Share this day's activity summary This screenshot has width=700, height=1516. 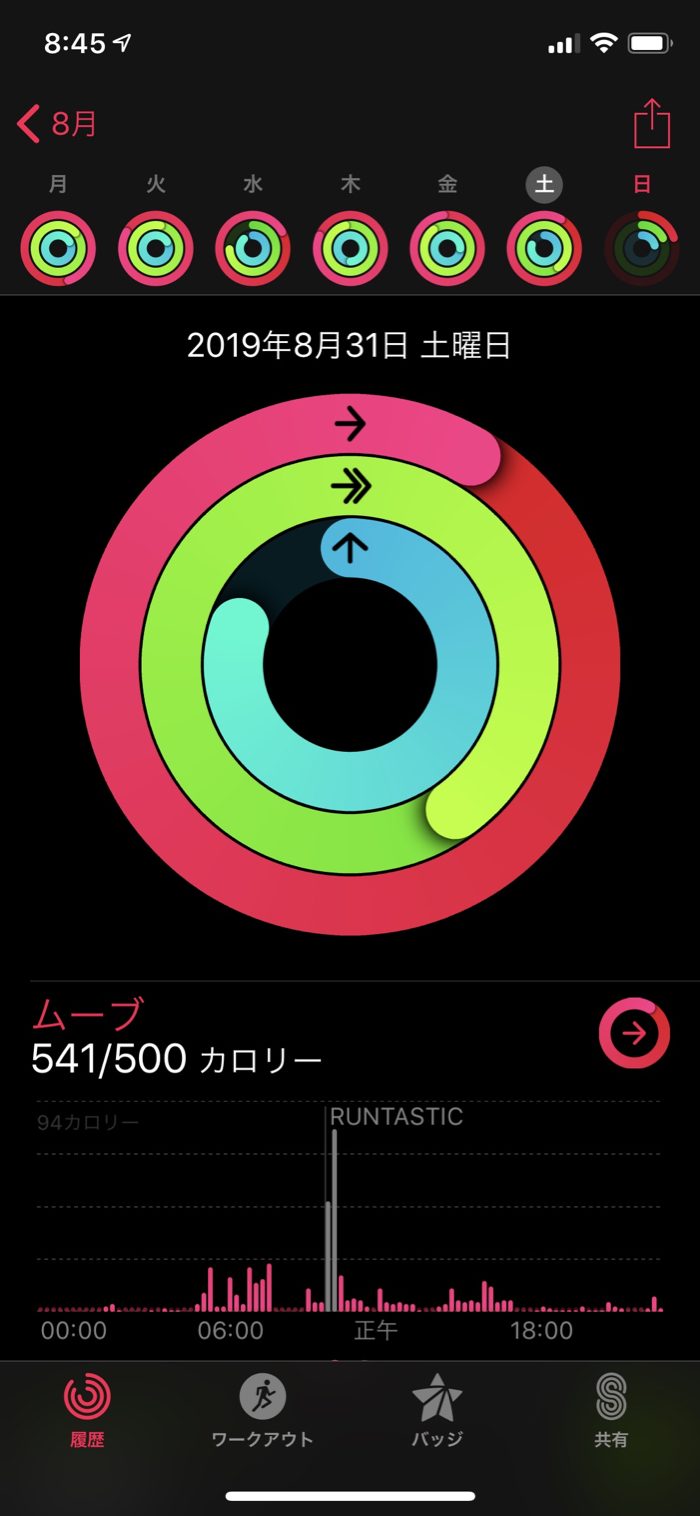[651, 125]
